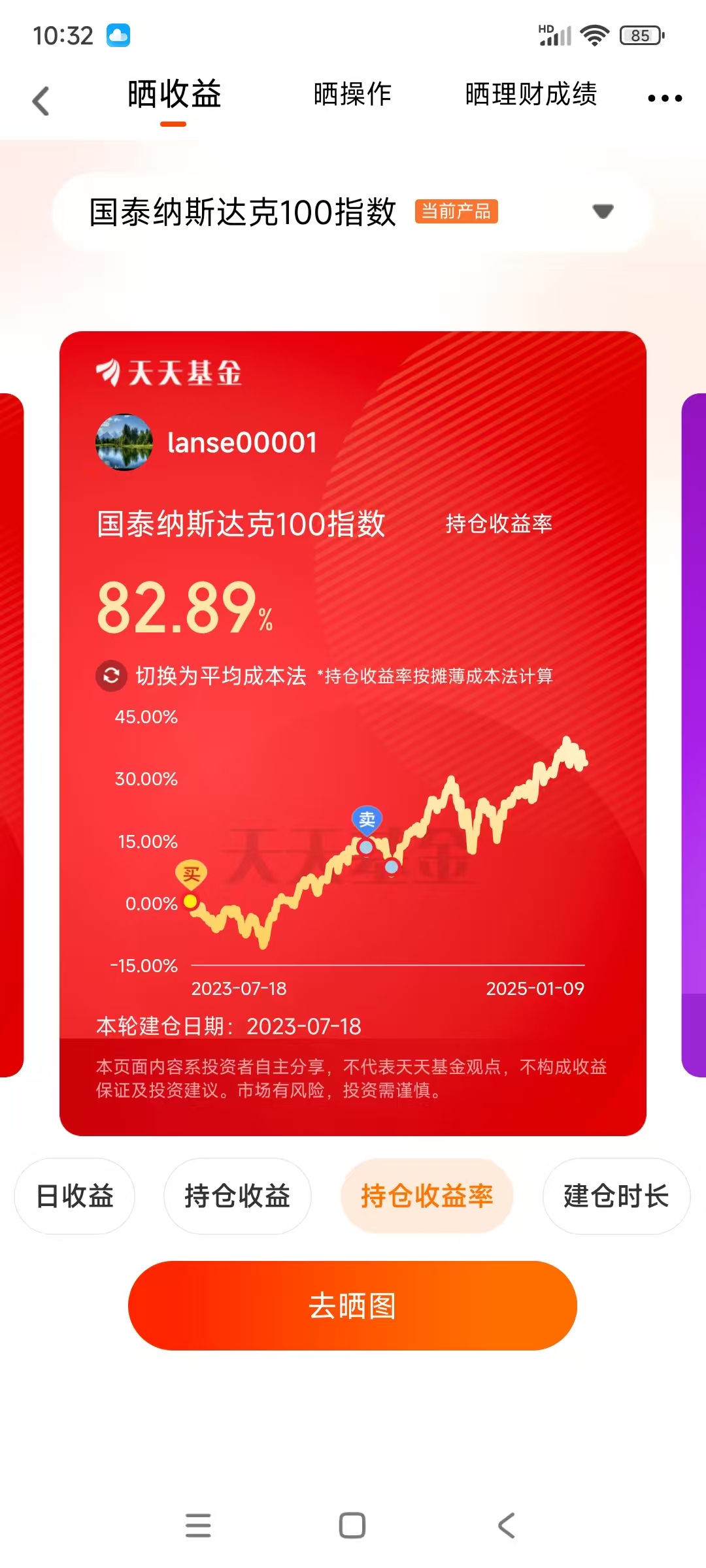Enable the 建仓时长 display option

(615, 1196)
